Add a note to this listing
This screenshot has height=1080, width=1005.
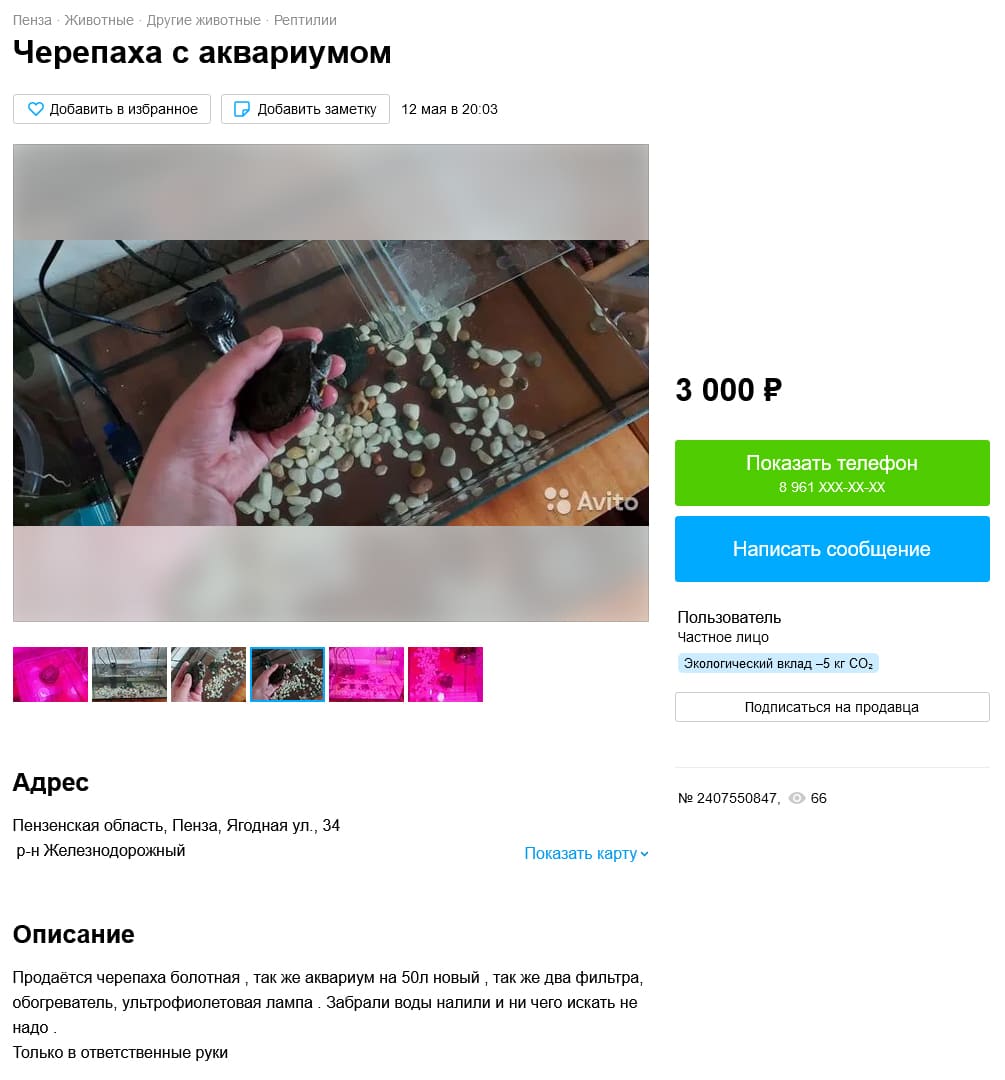tap(305, 109)
